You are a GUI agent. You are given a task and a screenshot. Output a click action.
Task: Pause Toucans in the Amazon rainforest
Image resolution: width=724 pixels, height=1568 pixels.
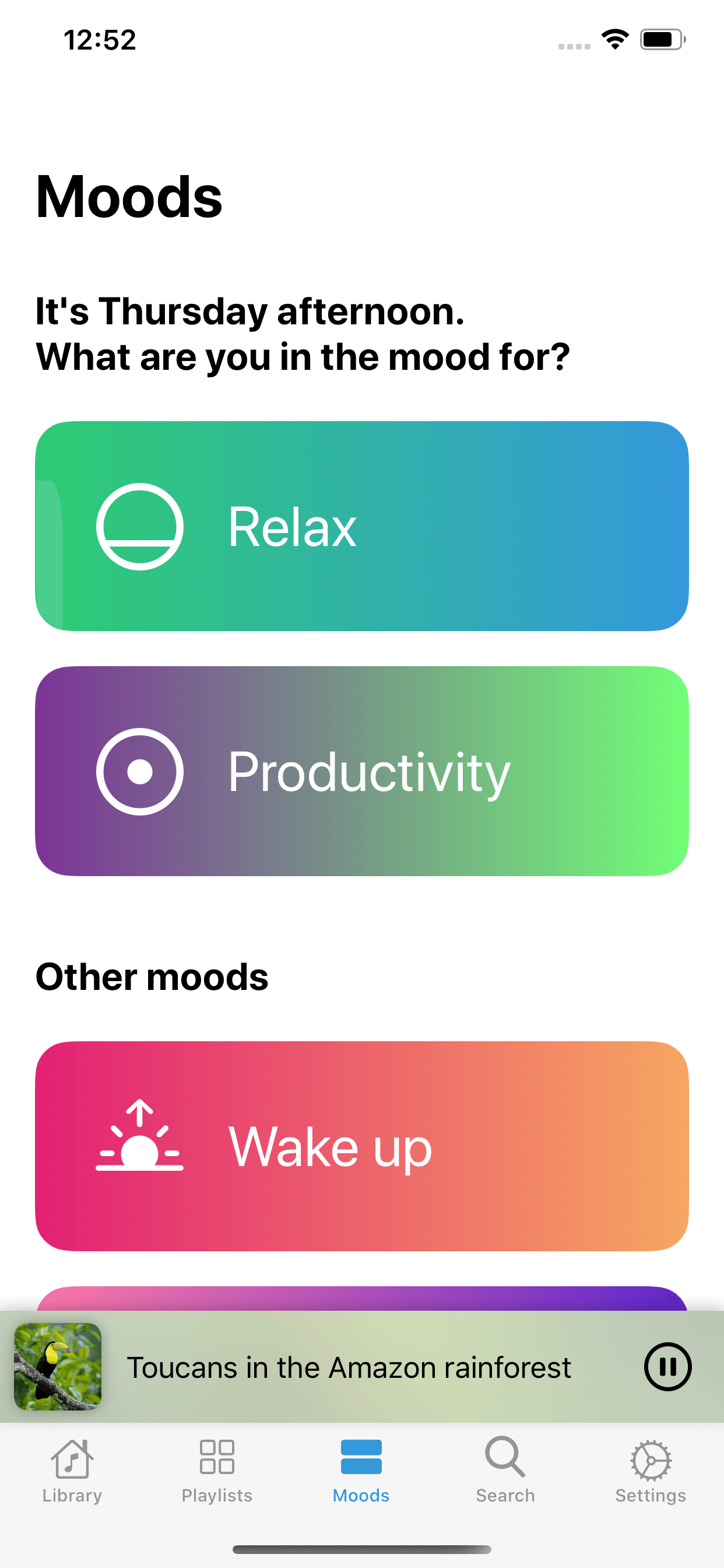667,1367
